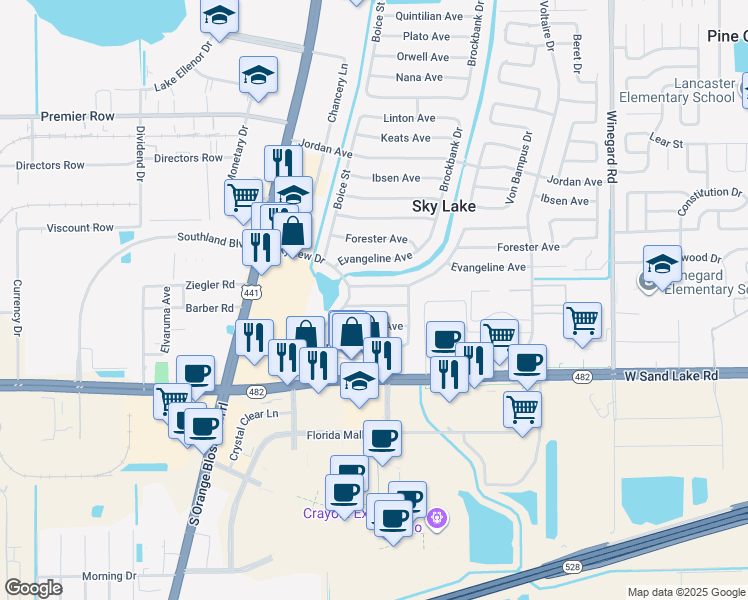The height and width of the screenshot is (600, 748).
Task: Select the restaurant marker near Barber Rd
Action: [257, 337]
